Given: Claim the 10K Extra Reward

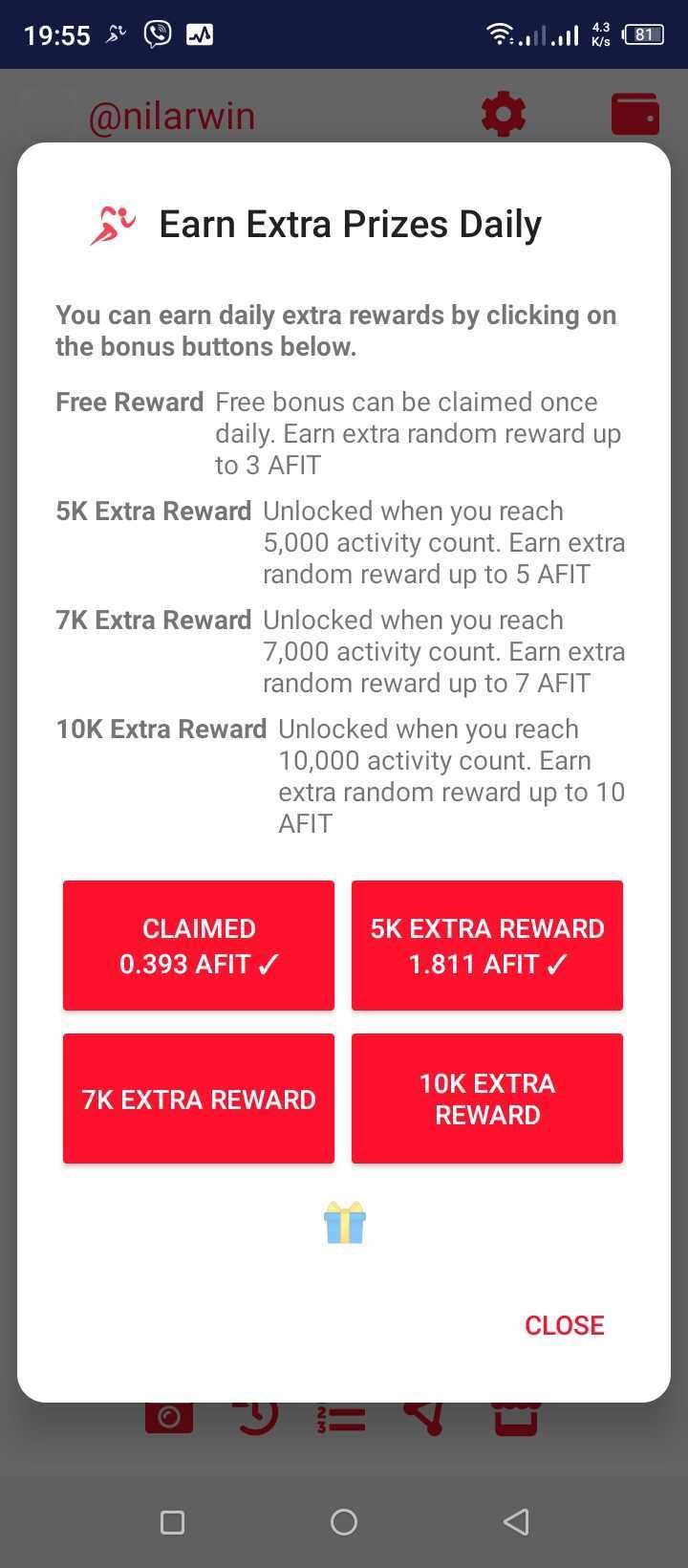Looking at the screenshot, I should click(x=487, y=1099).
